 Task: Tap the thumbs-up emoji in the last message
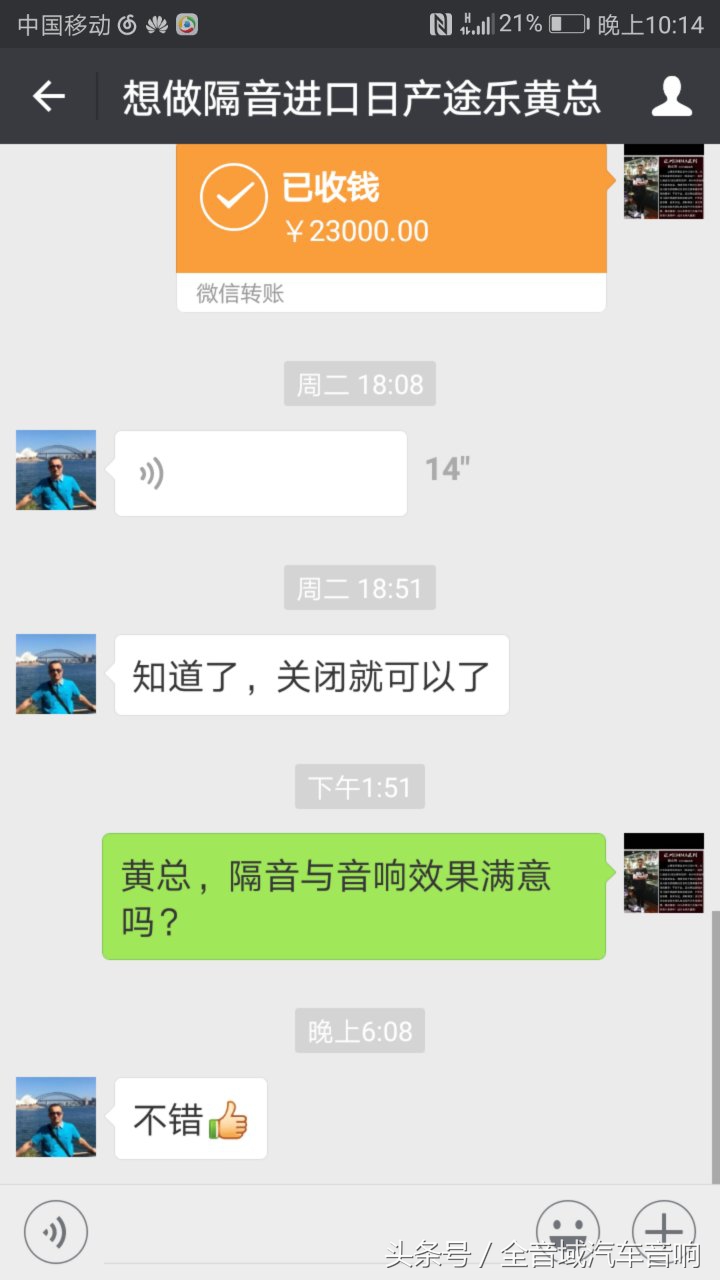coord(229,1120)
